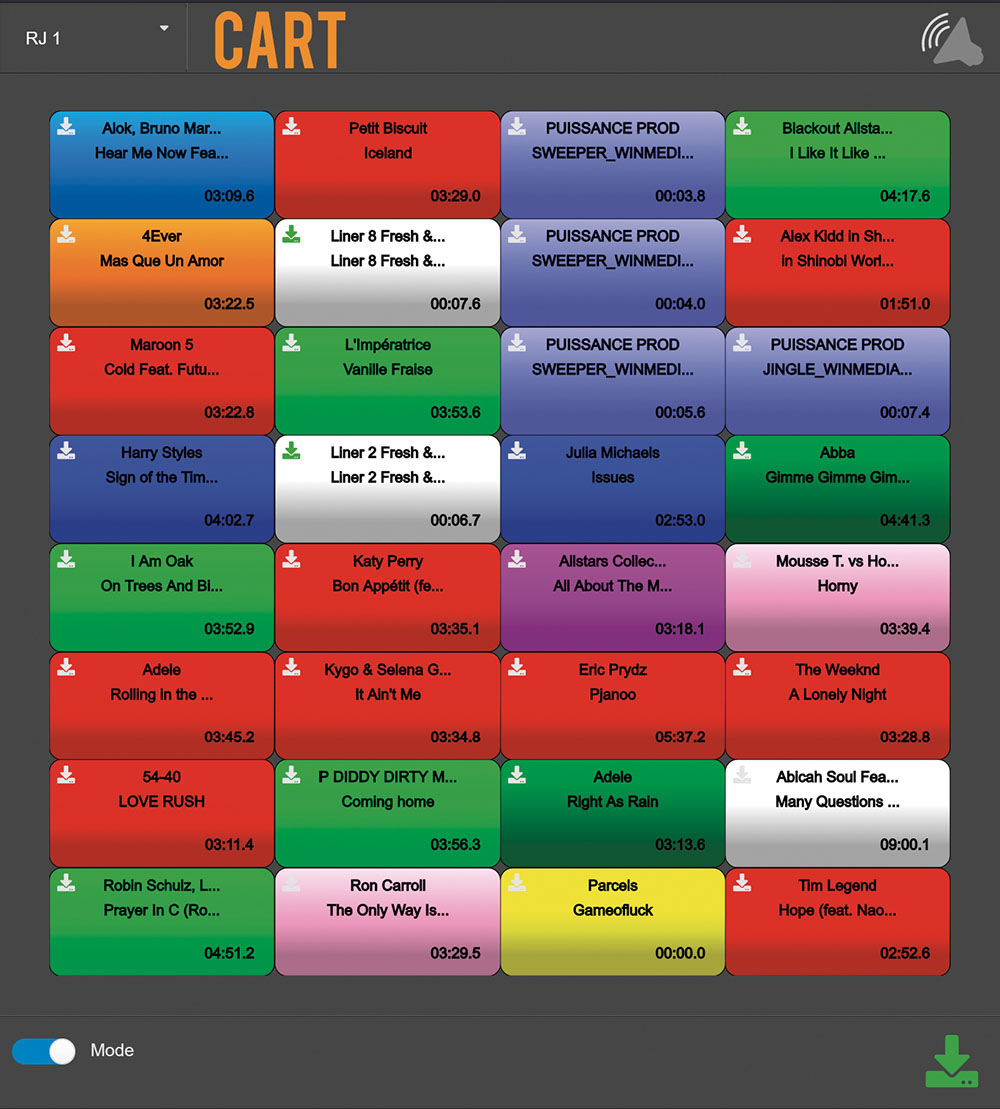Select Mousse T. Horny cart
This screenshot has height=1109, width=1000.
[x=837, y=597]
